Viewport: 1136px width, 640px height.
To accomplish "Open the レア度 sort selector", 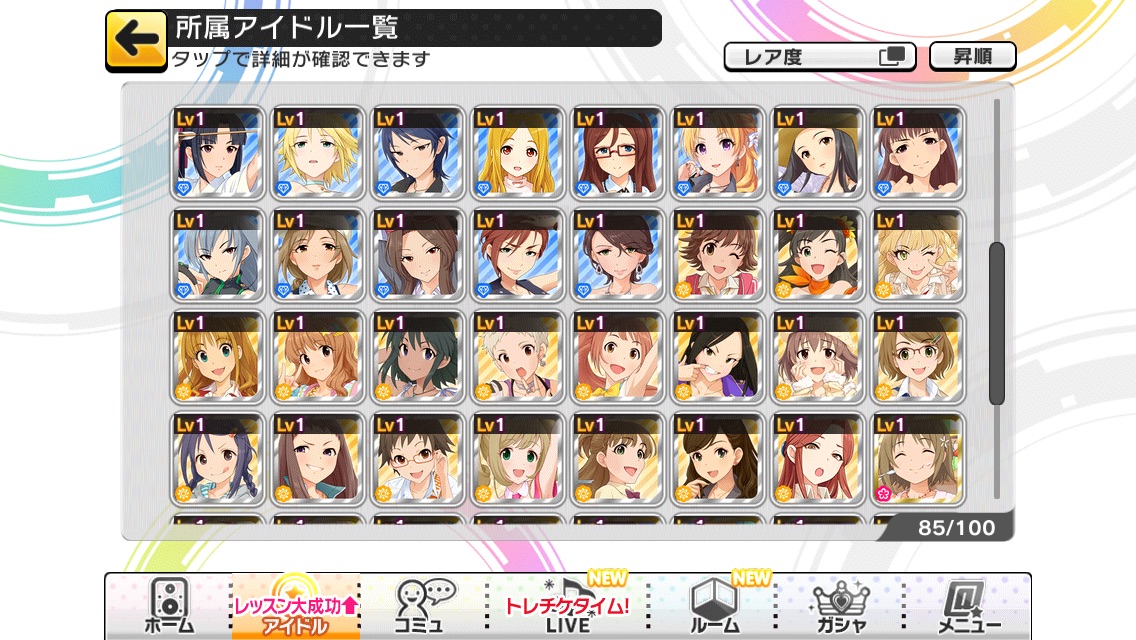I will point(820,57).
